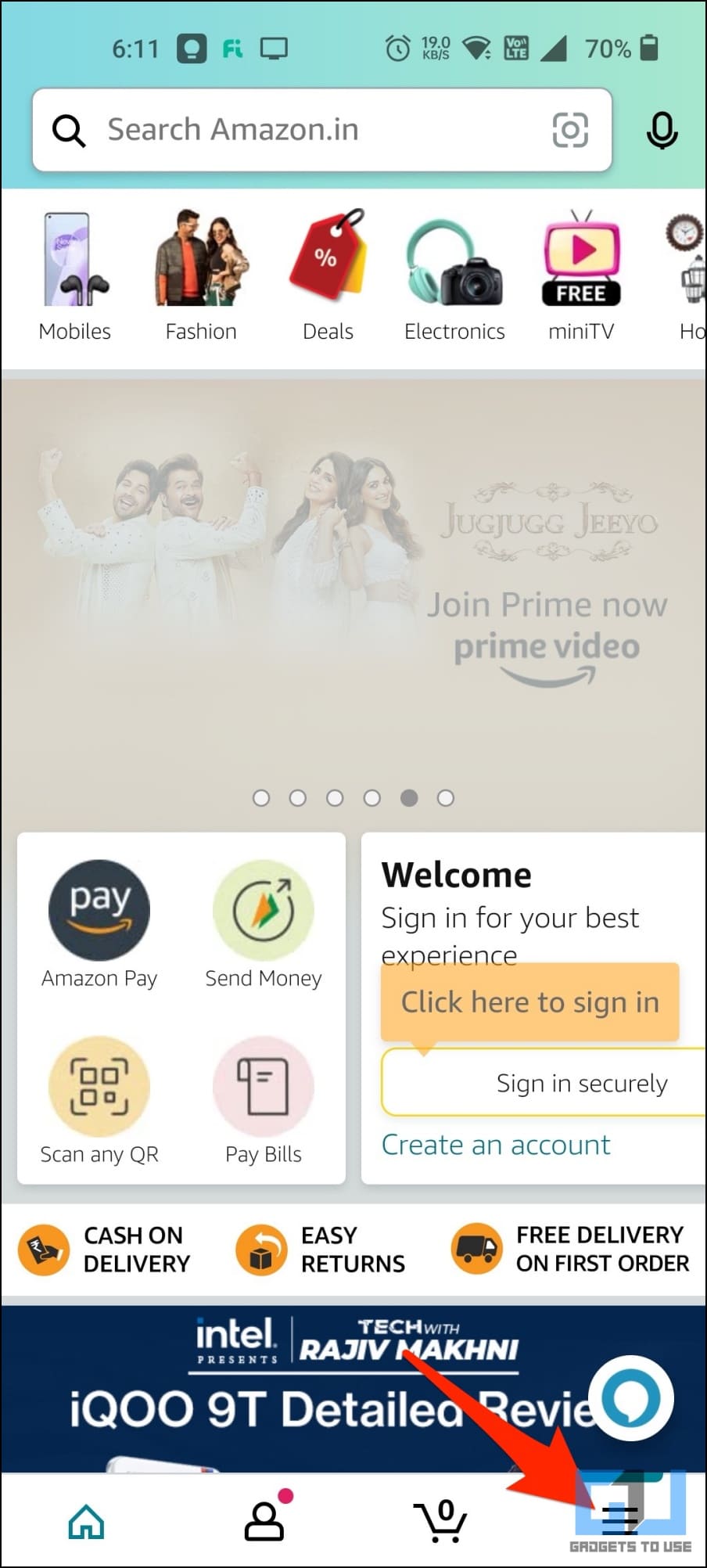The height and width of the screenshot is (1568, 707).
Task: Go to the Home tab
Action: point(87,1520)
